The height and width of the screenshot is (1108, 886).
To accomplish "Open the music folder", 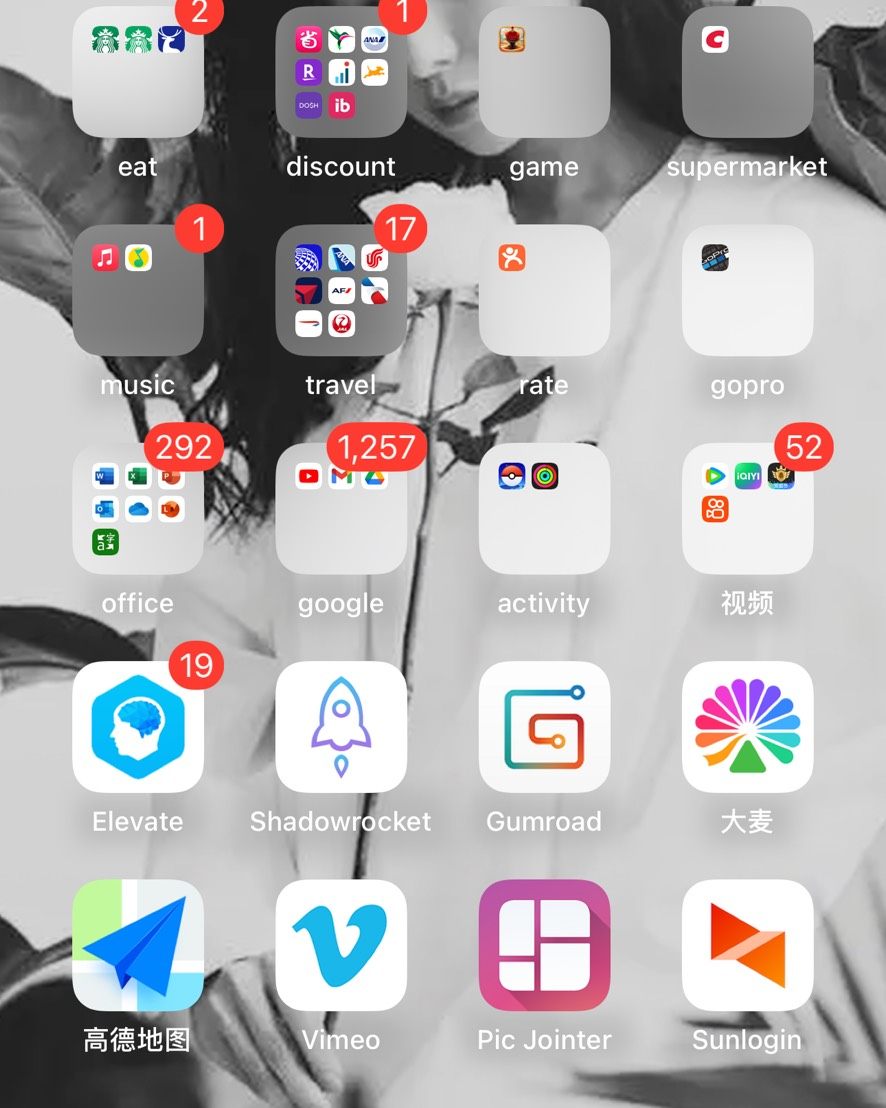I will [x=138, y=290].
